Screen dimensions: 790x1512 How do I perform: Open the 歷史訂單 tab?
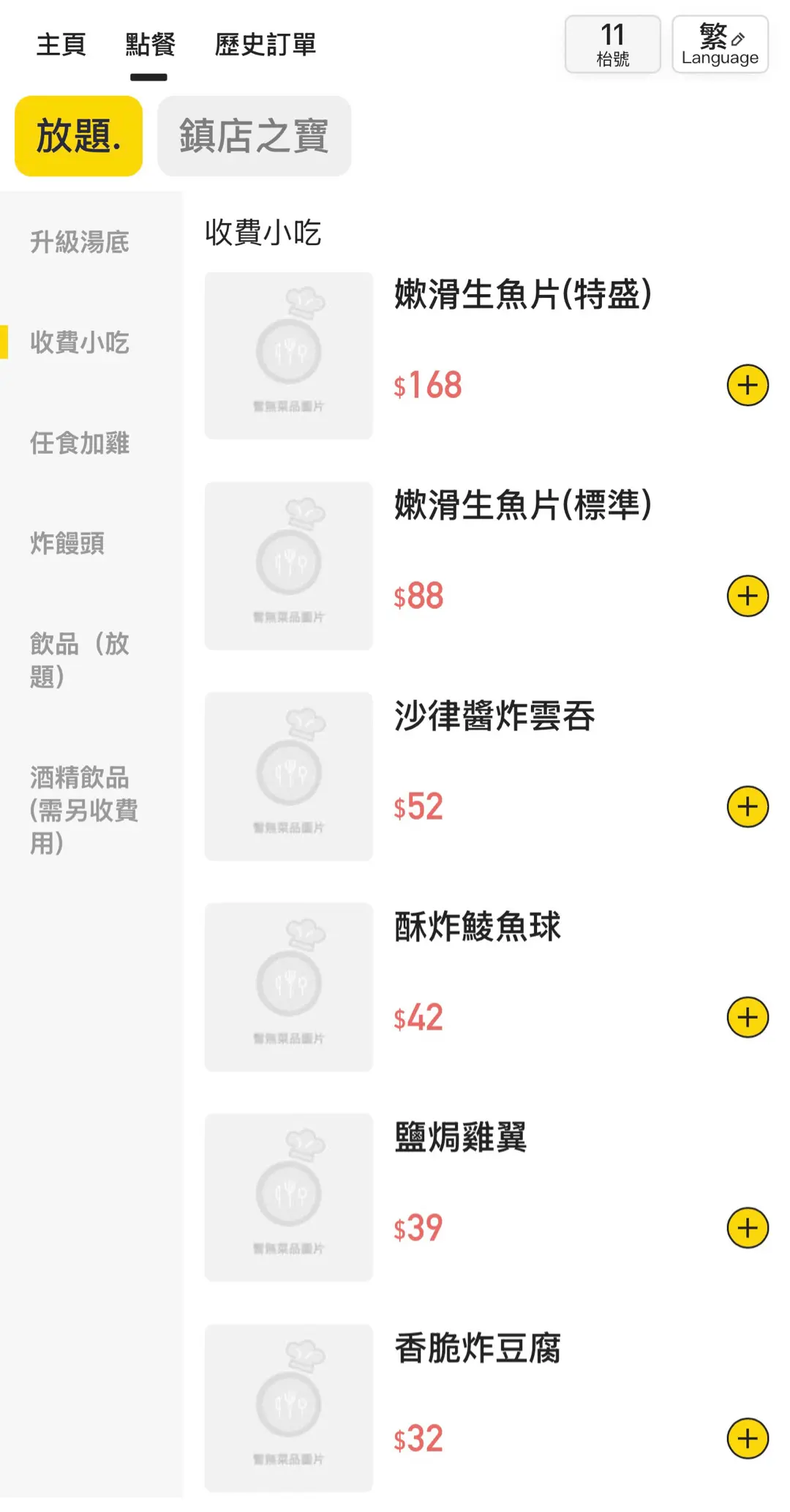click(x=265, y=45)
